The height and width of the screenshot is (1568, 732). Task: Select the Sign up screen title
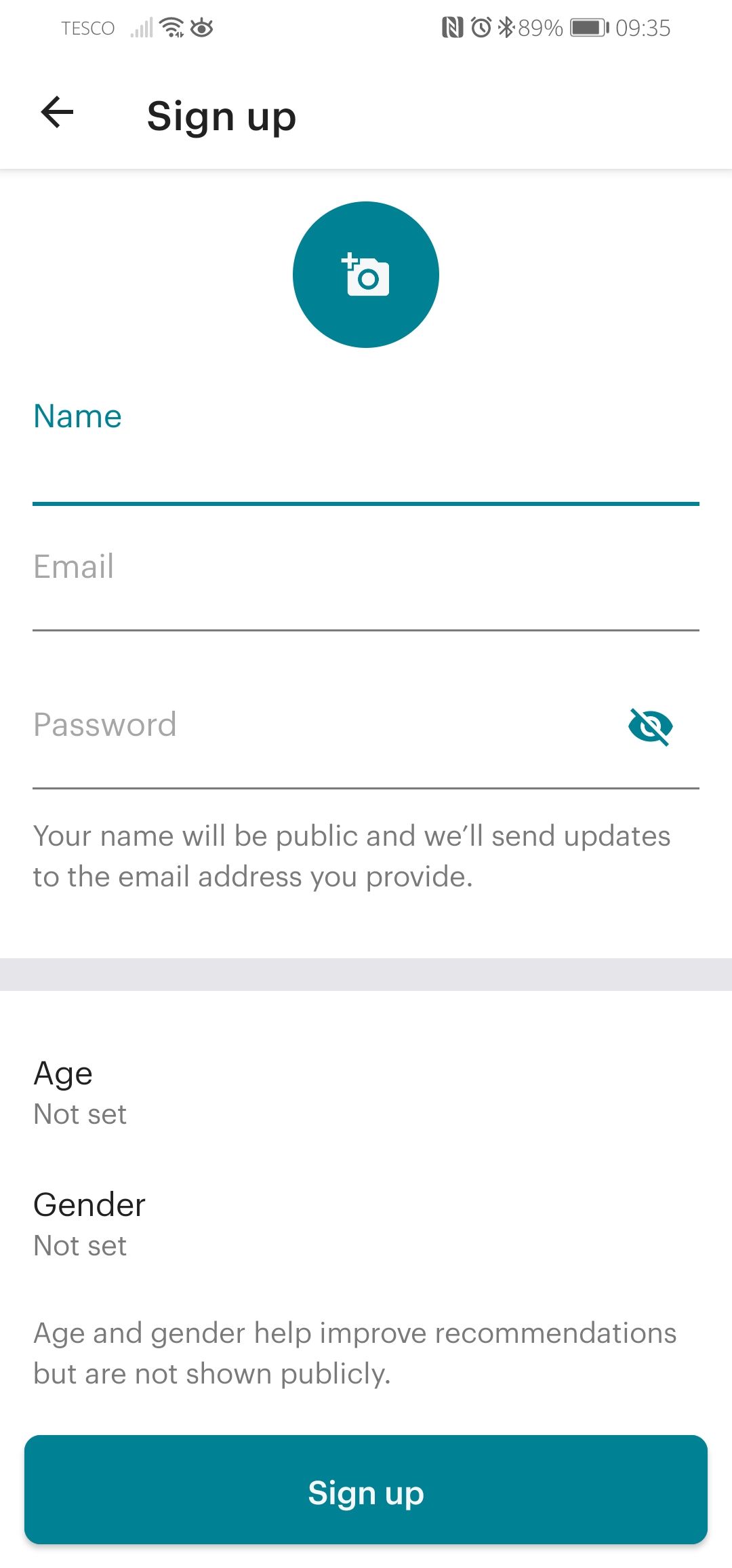222,115
